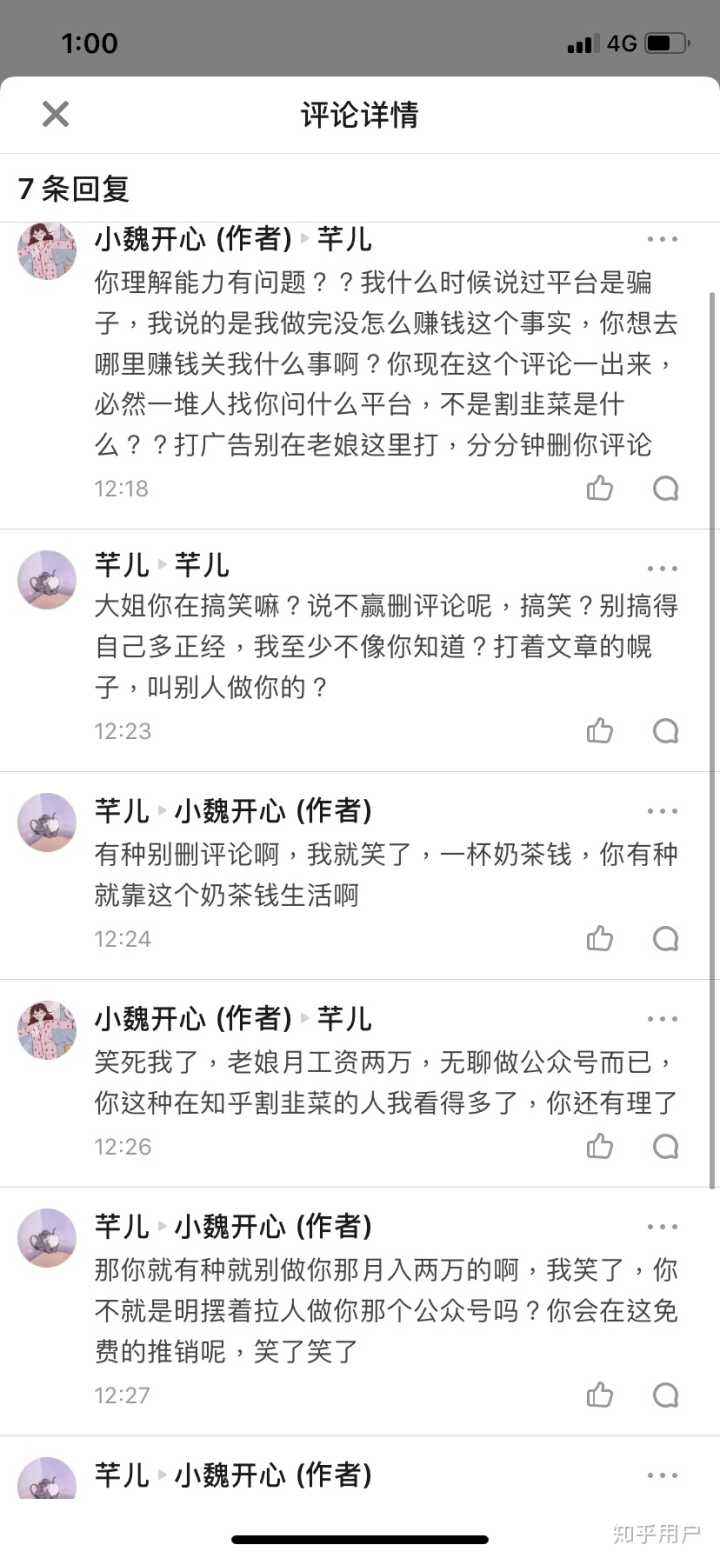This screenshot has width=720, height=1558.
Task: Tap the 评论详情 header title
Action: coord(360,113)
